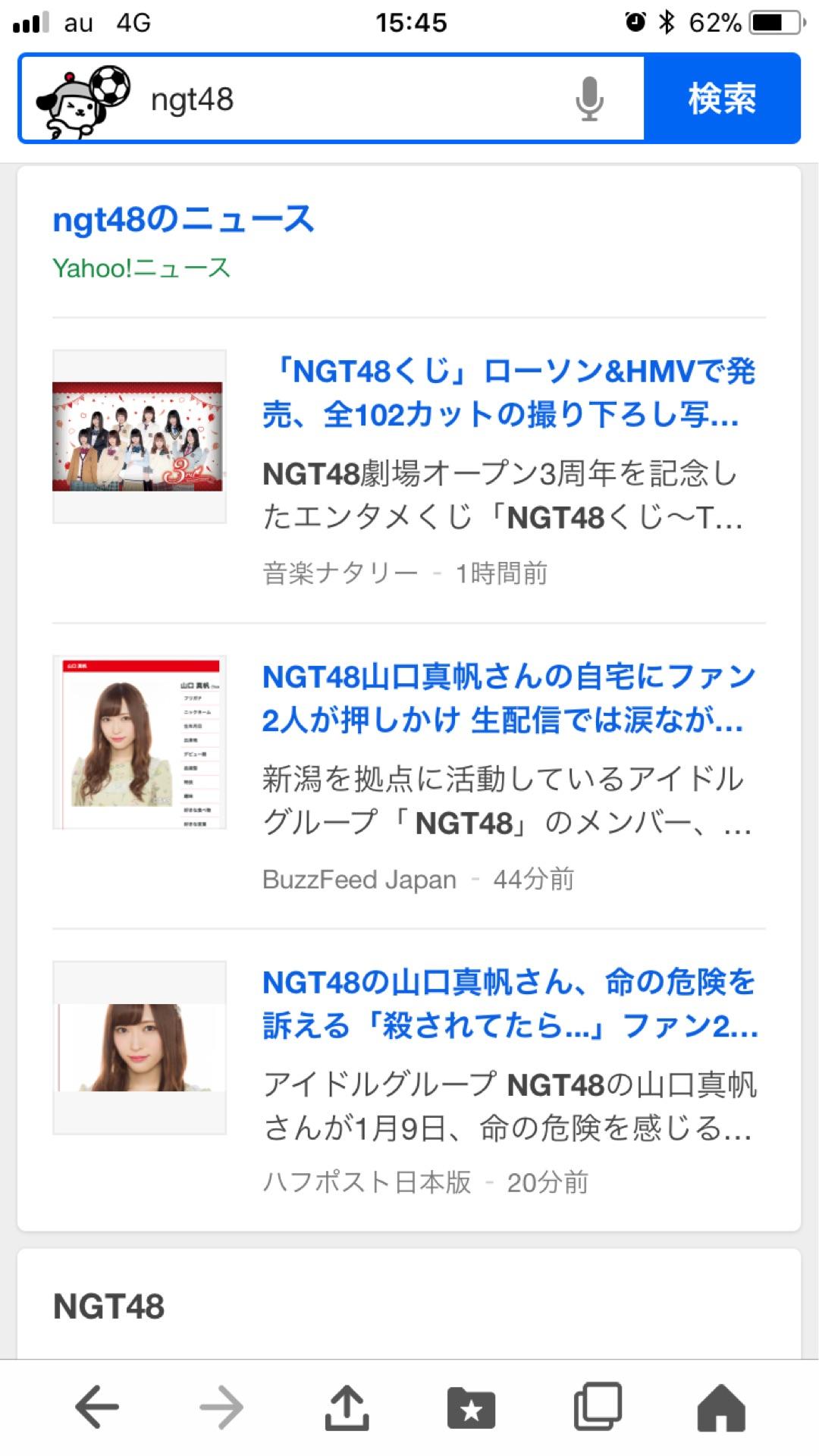Open the bookmarks folder
The width and height of the screenshot is (819, 1456).
coord(471,1407)
